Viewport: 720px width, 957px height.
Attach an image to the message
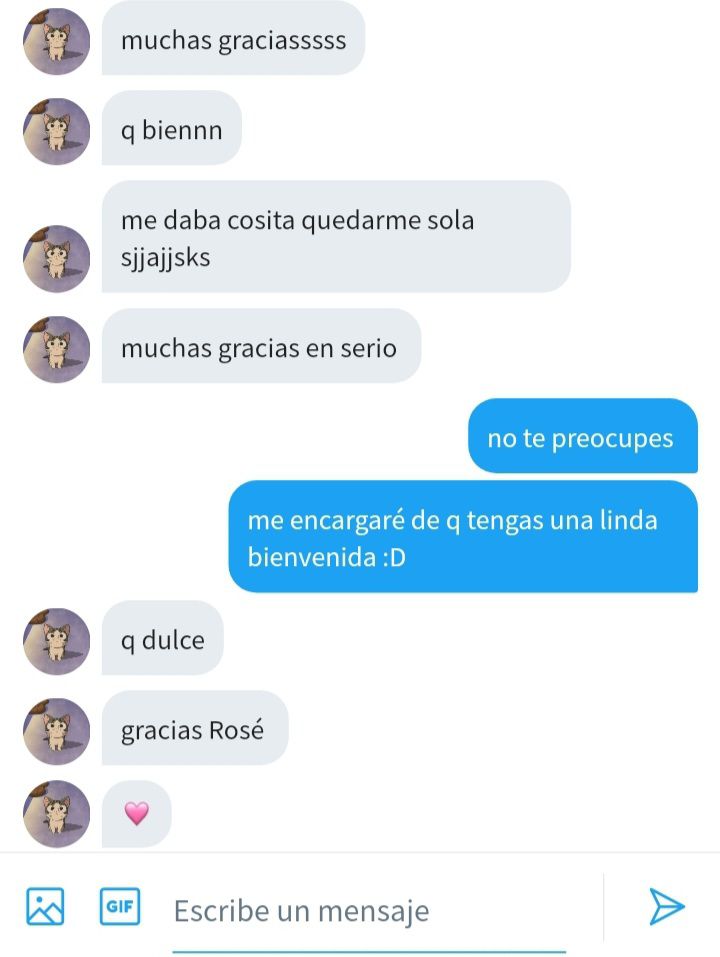[x=45, y=907]
